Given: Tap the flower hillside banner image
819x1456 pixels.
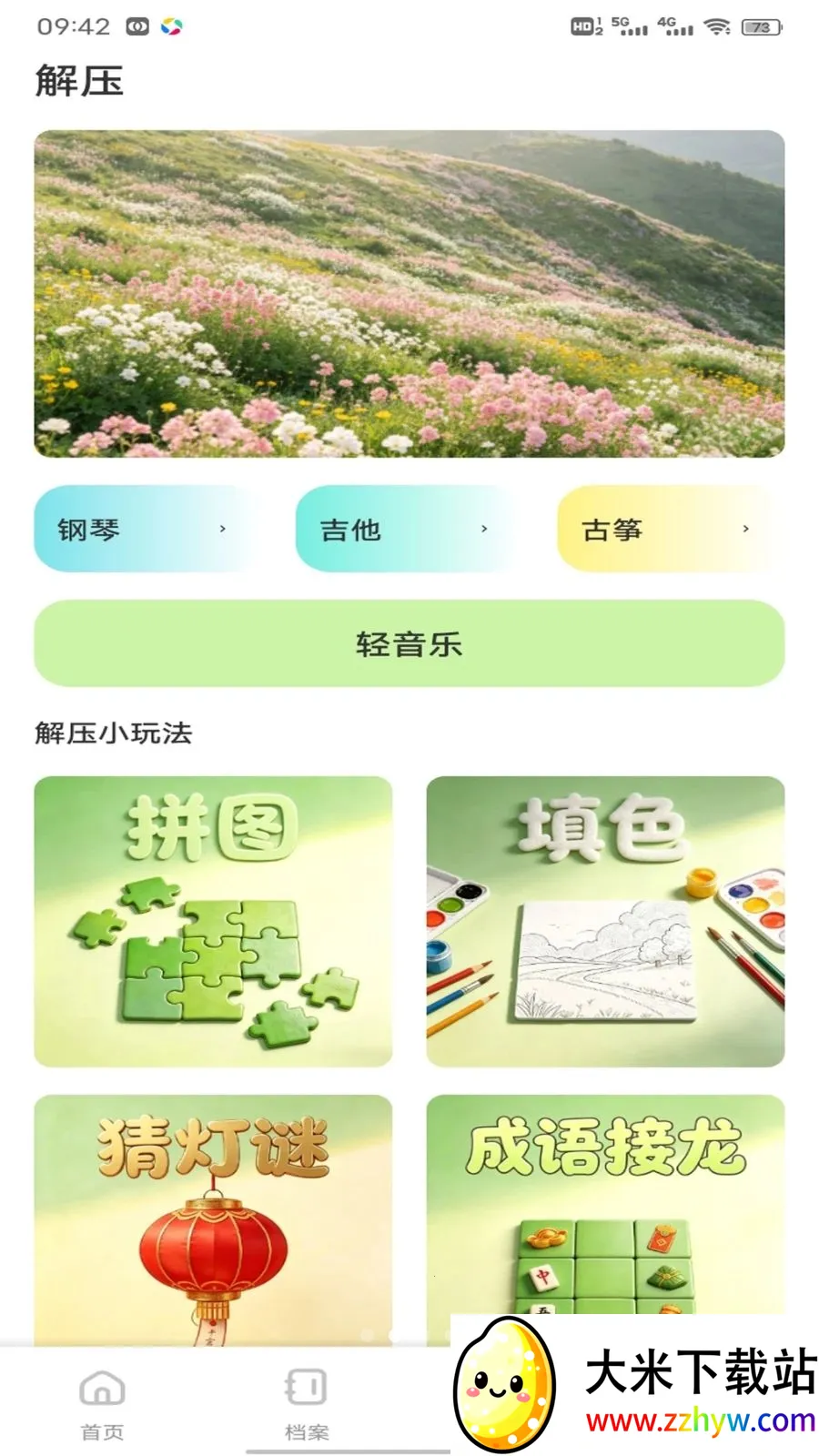Looking at the screenshot, I should tap(409, 293).
